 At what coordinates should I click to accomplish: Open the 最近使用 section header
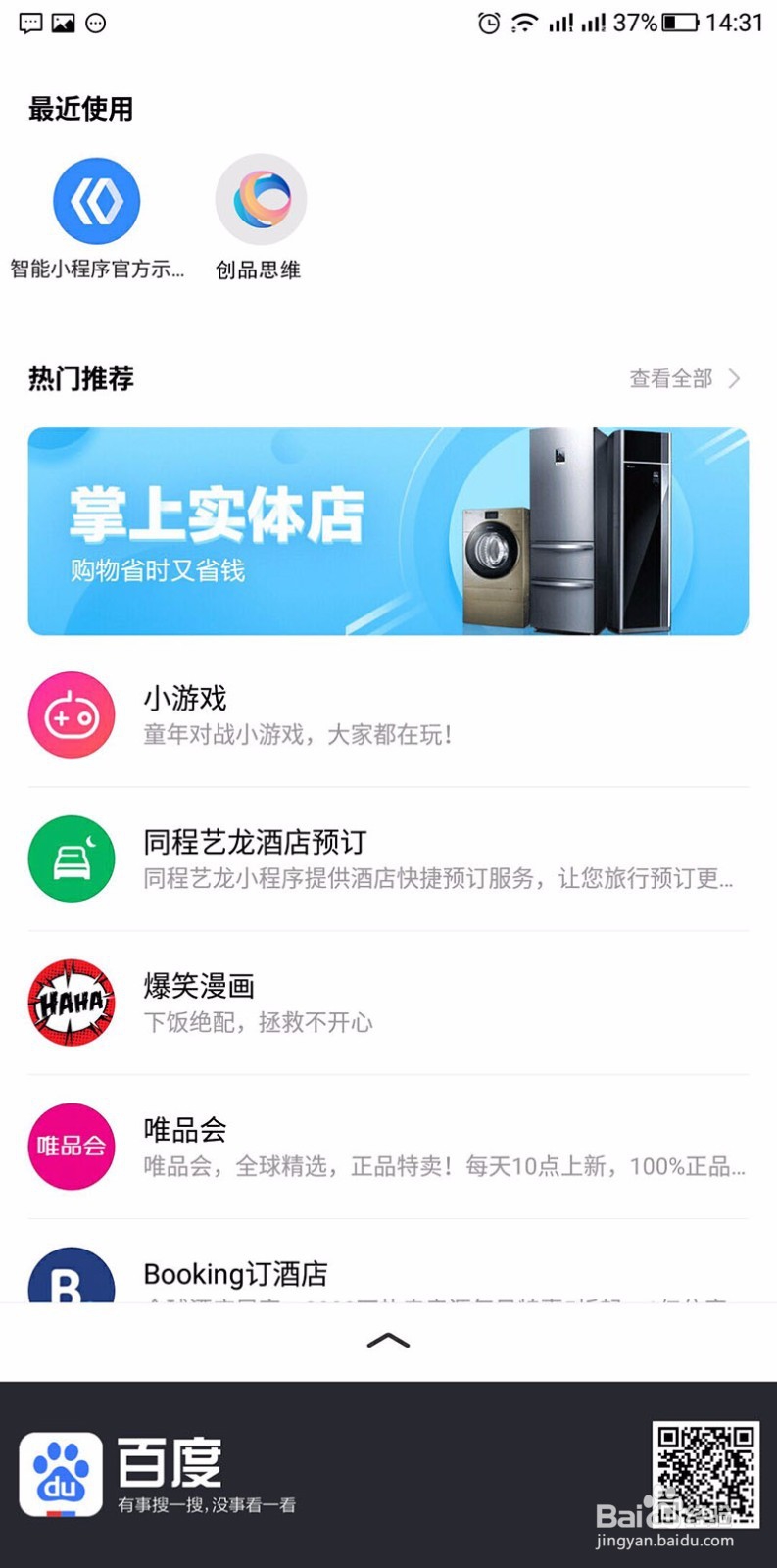pyautogui.click(x=81, y=109)
